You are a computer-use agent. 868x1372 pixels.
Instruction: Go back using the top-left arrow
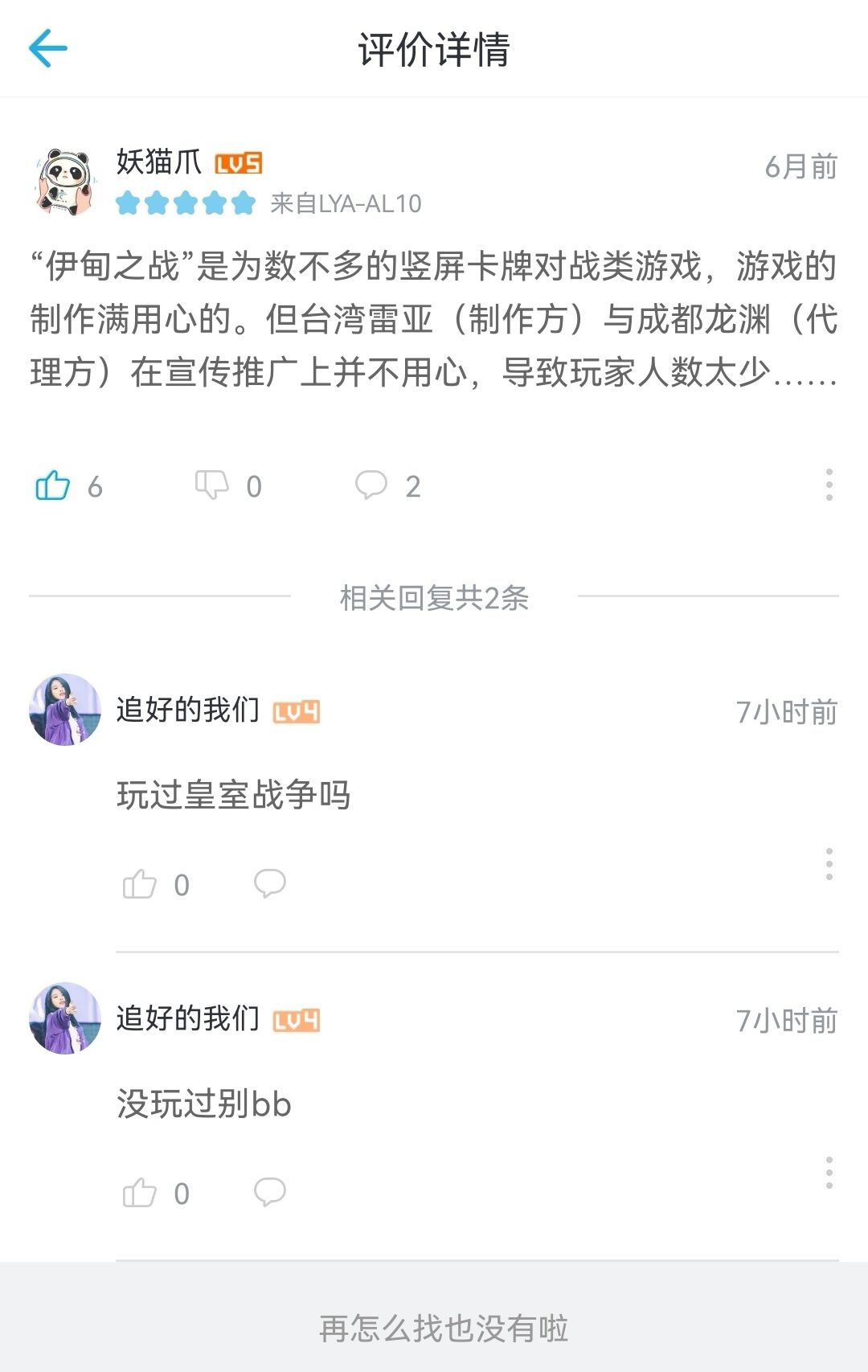(47, 48)
